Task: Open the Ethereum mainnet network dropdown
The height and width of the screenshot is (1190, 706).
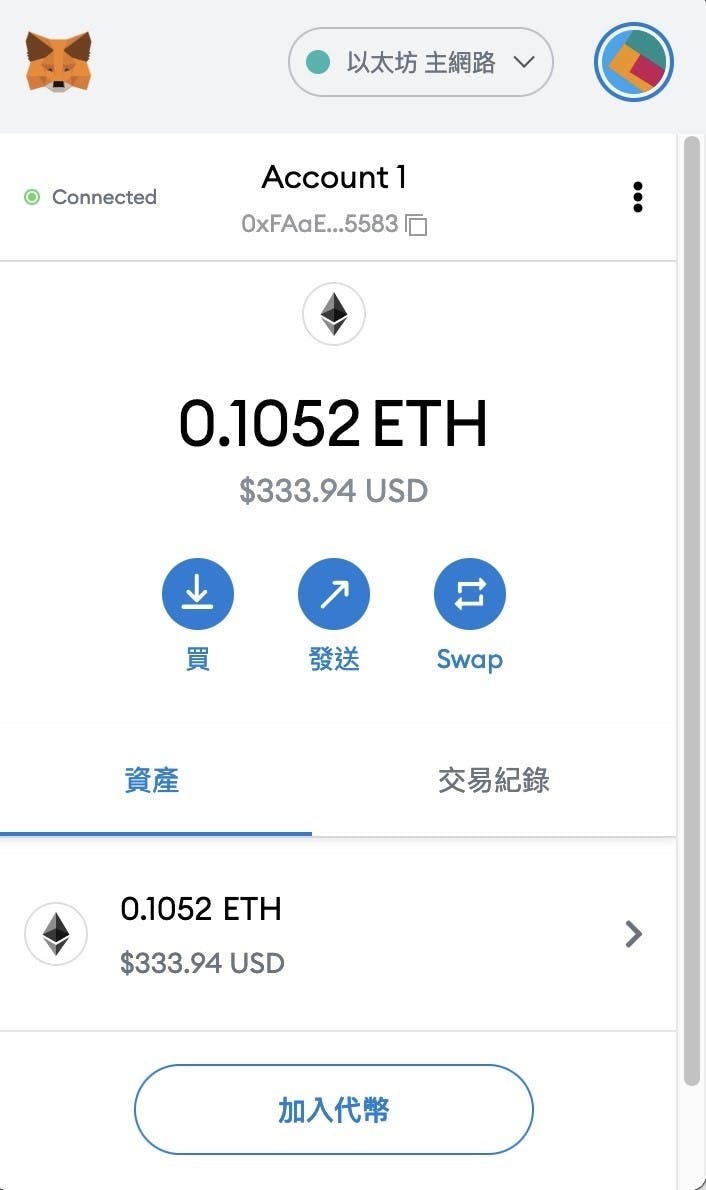Action: tap(421, 62)
